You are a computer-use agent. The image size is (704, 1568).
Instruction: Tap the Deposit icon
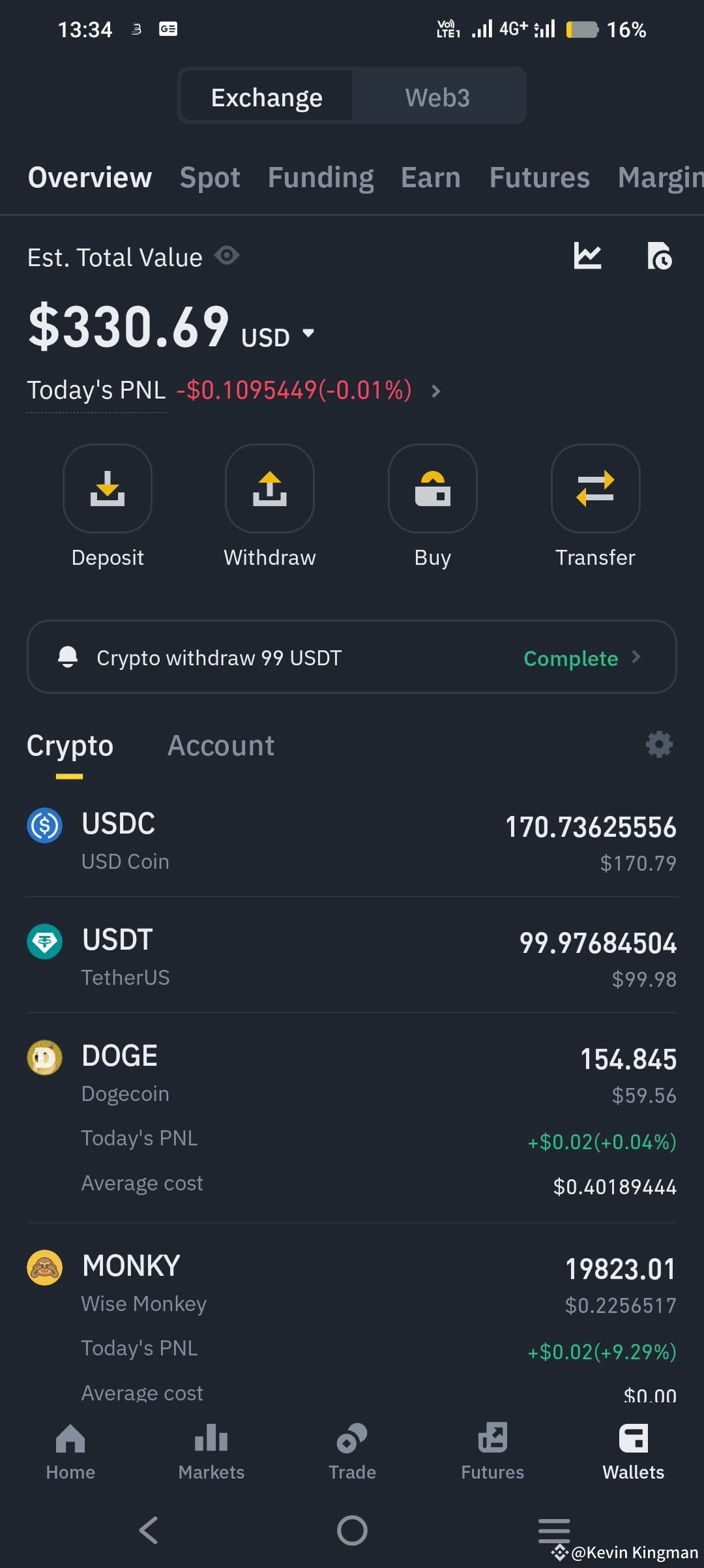pyautogui.click(x=108, y=489)
